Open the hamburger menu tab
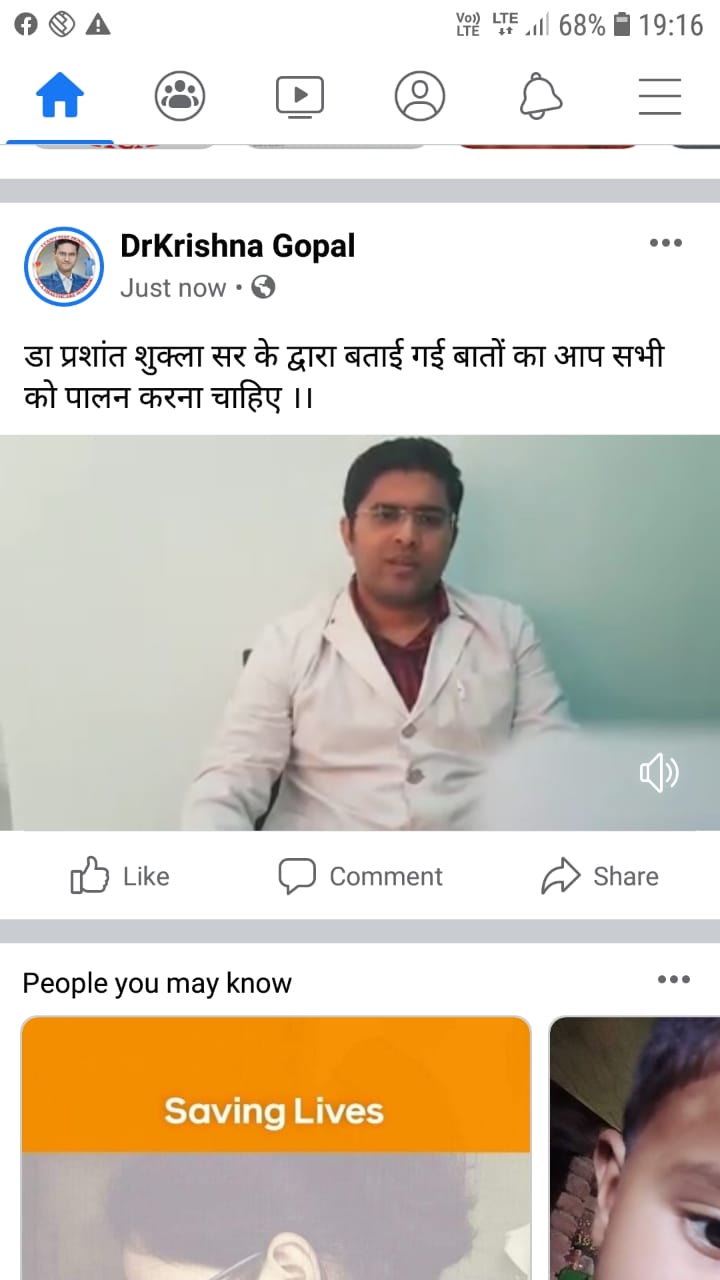Viewport: 720px width, 1280px height. pyautogui.click(x=660, y=97)
